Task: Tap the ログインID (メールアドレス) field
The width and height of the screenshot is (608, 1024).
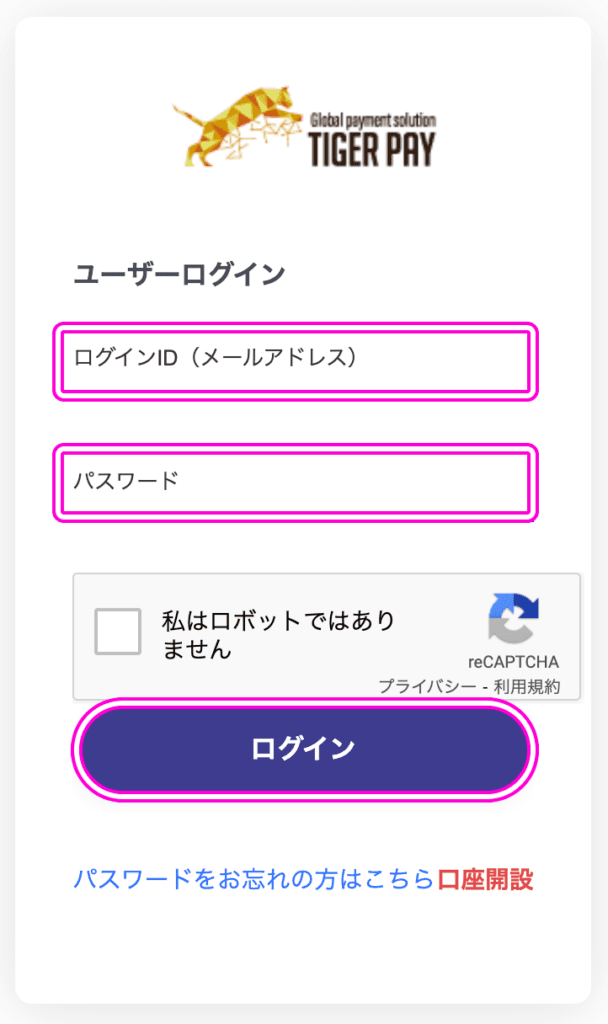Action: click(x=295, y=361)
